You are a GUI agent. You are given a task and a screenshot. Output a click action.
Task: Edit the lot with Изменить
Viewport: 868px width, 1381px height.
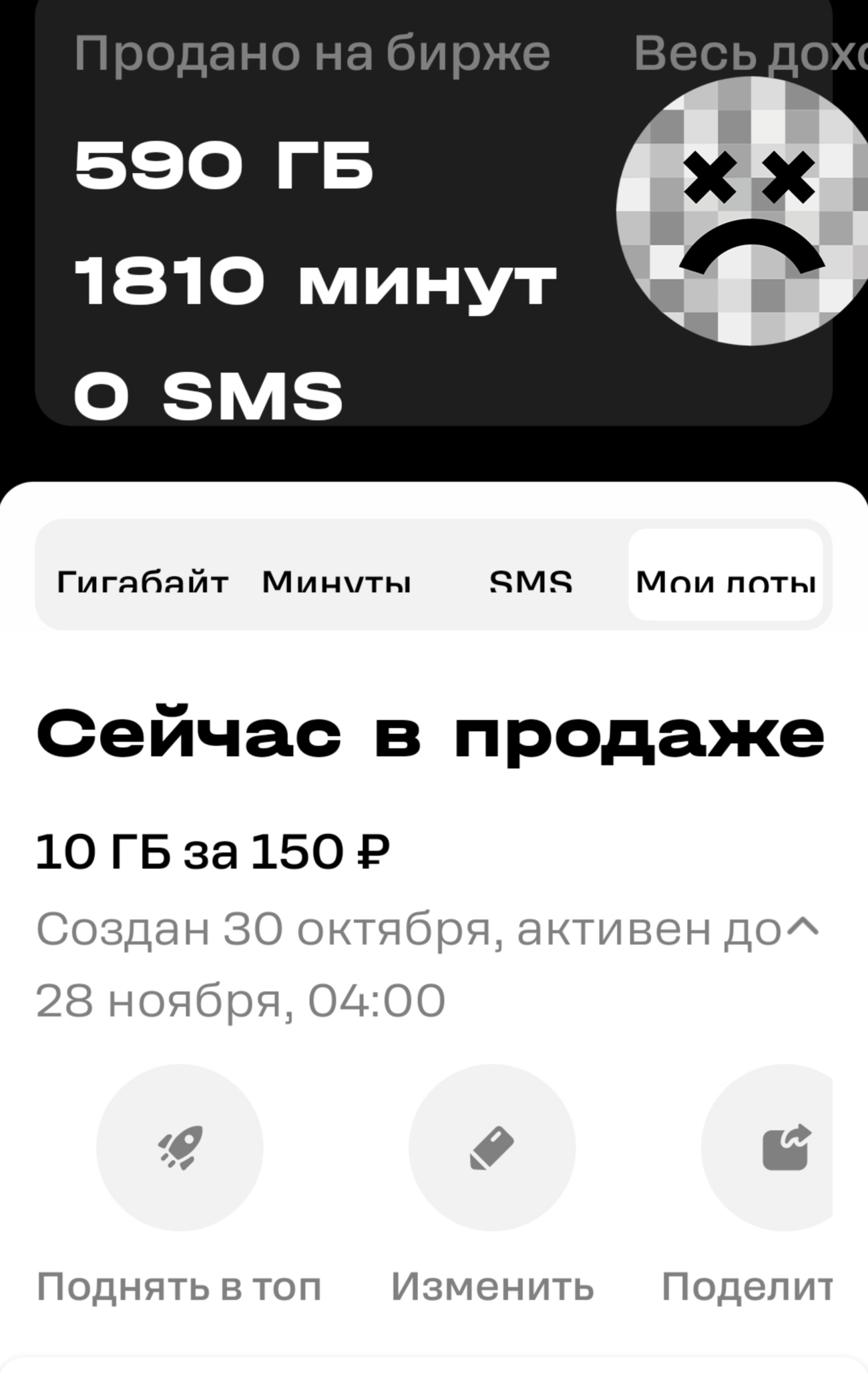click(492, 1148)
